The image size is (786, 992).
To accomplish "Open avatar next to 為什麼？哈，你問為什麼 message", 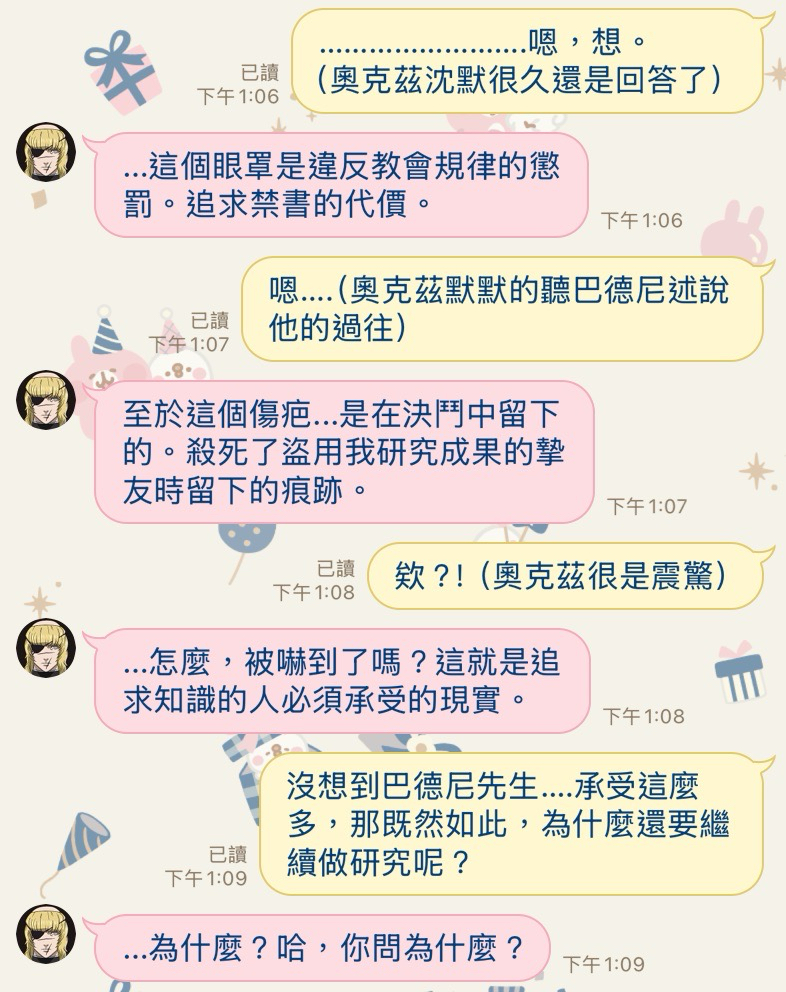I will (46, 934).
